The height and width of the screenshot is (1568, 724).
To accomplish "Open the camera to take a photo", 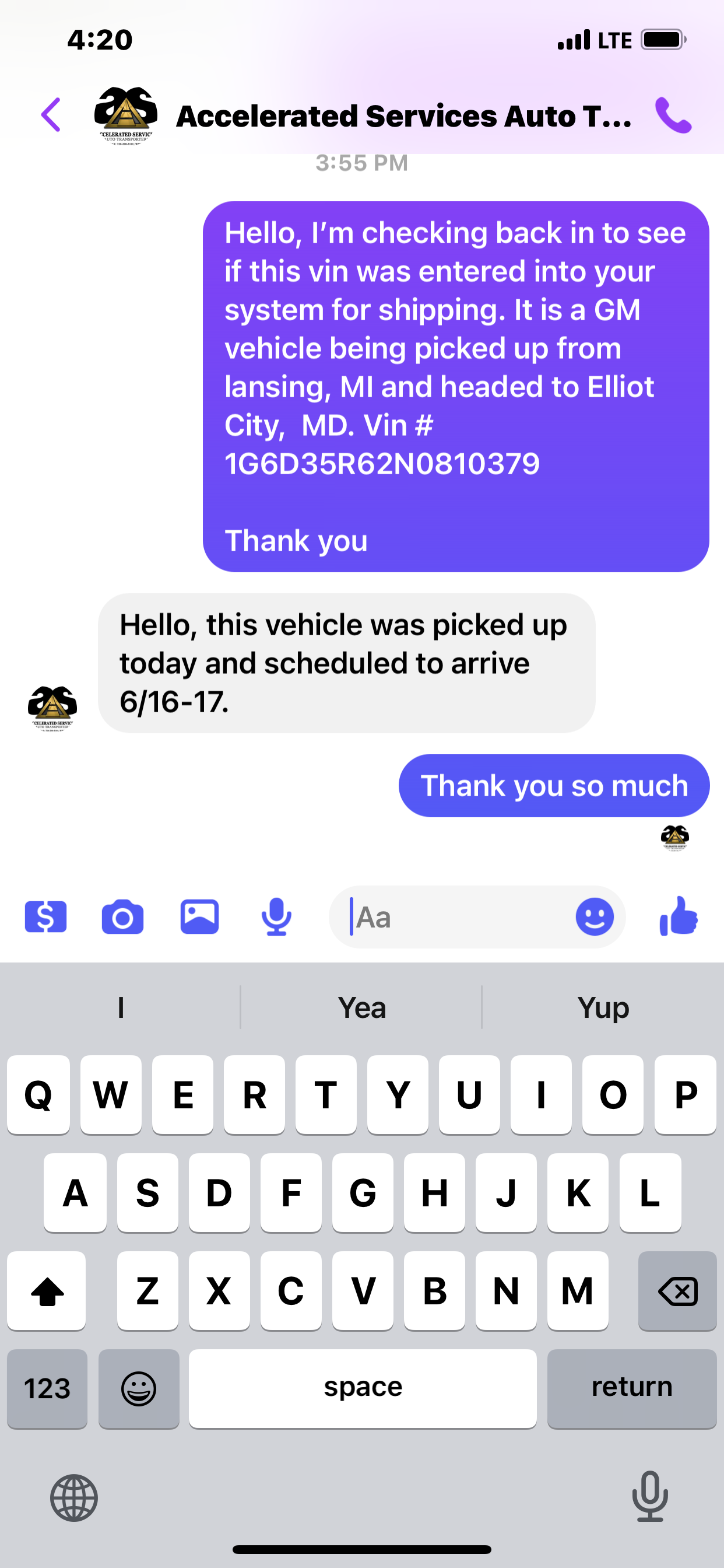I will (122, 916).
